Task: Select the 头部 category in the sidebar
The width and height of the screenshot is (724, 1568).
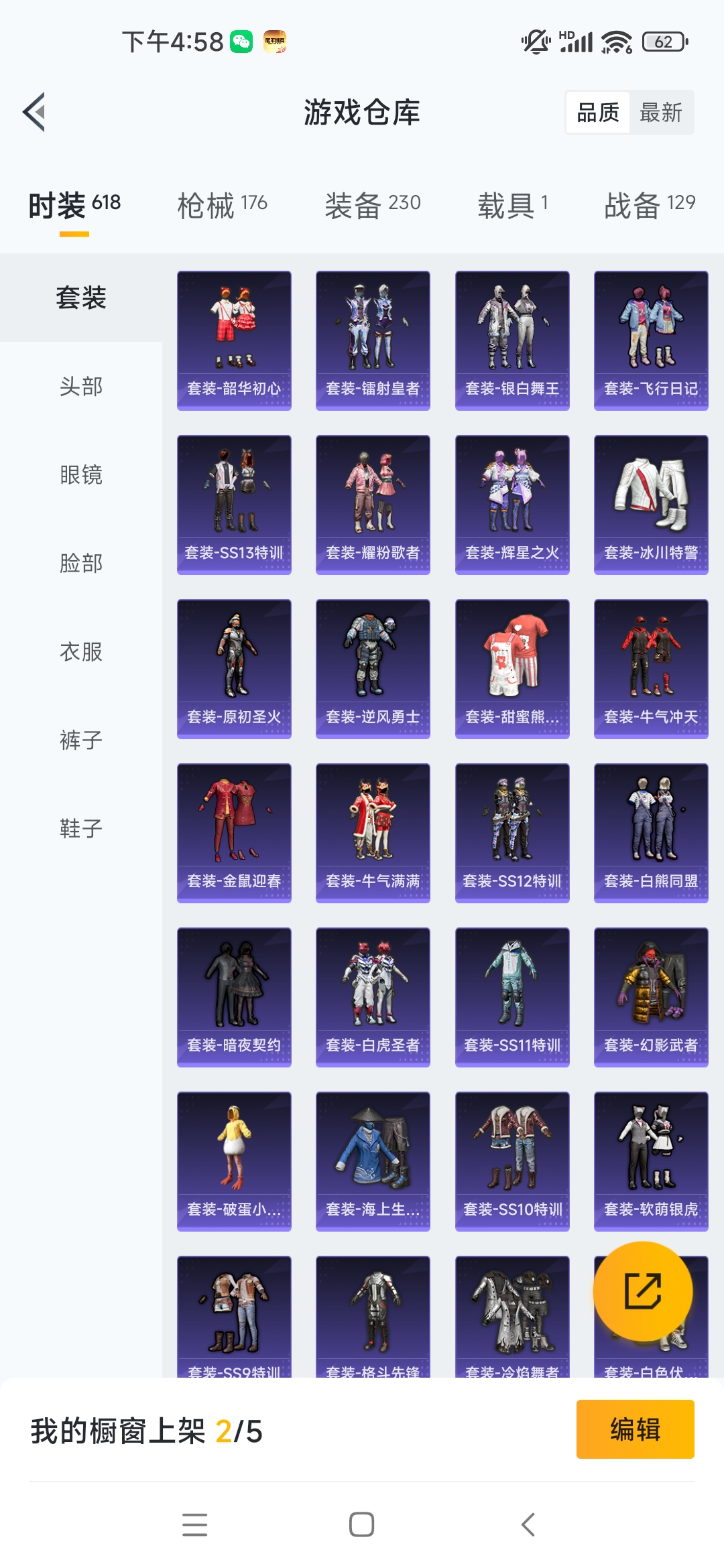Action: [x=81, y=386]
